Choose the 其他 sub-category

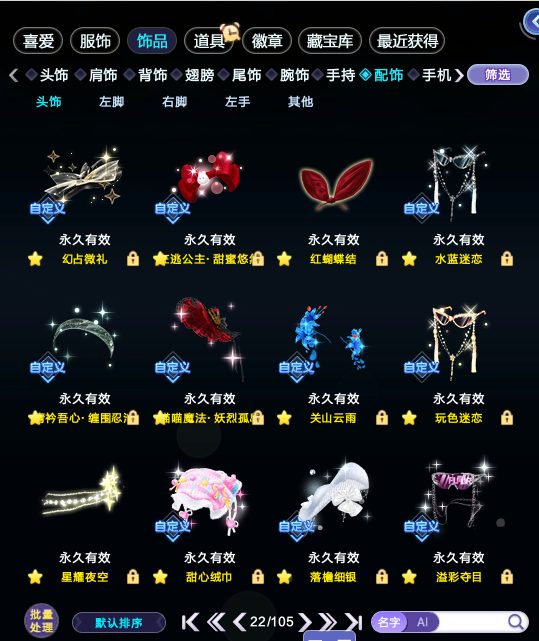[300, 101]
